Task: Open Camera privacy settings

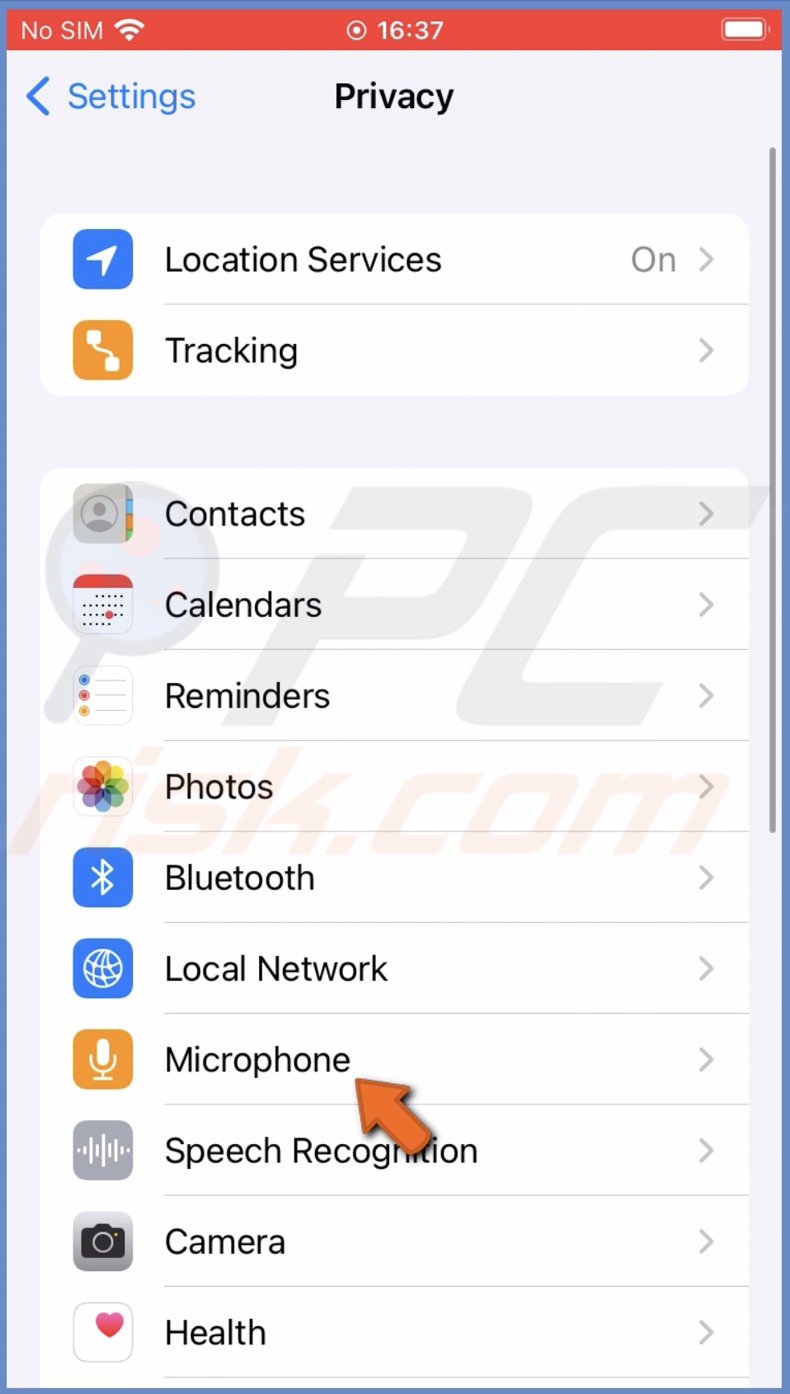Action: coord(394,1242)
